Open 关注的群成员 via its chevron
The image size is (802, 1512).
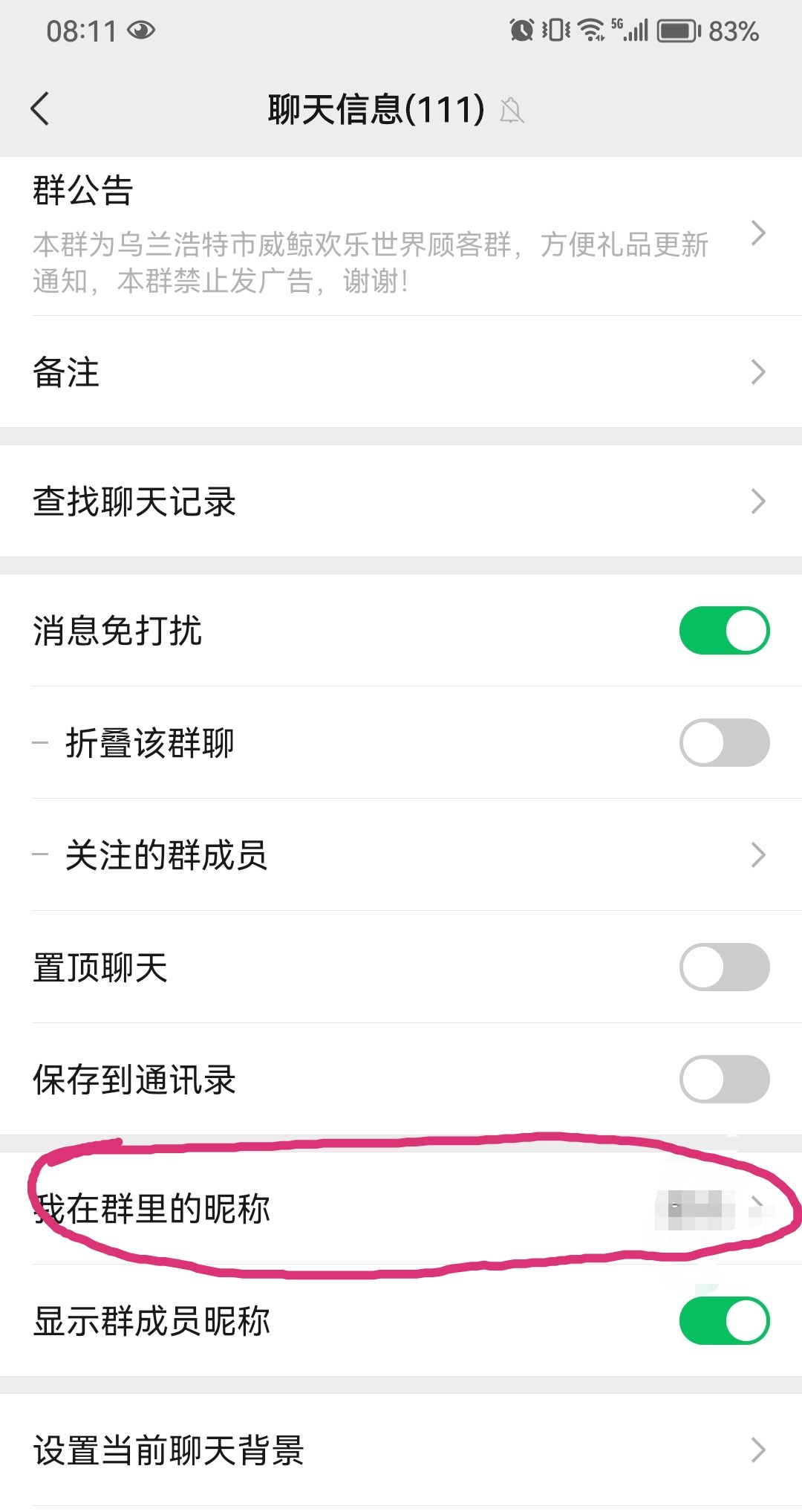(x=759, y=854)
